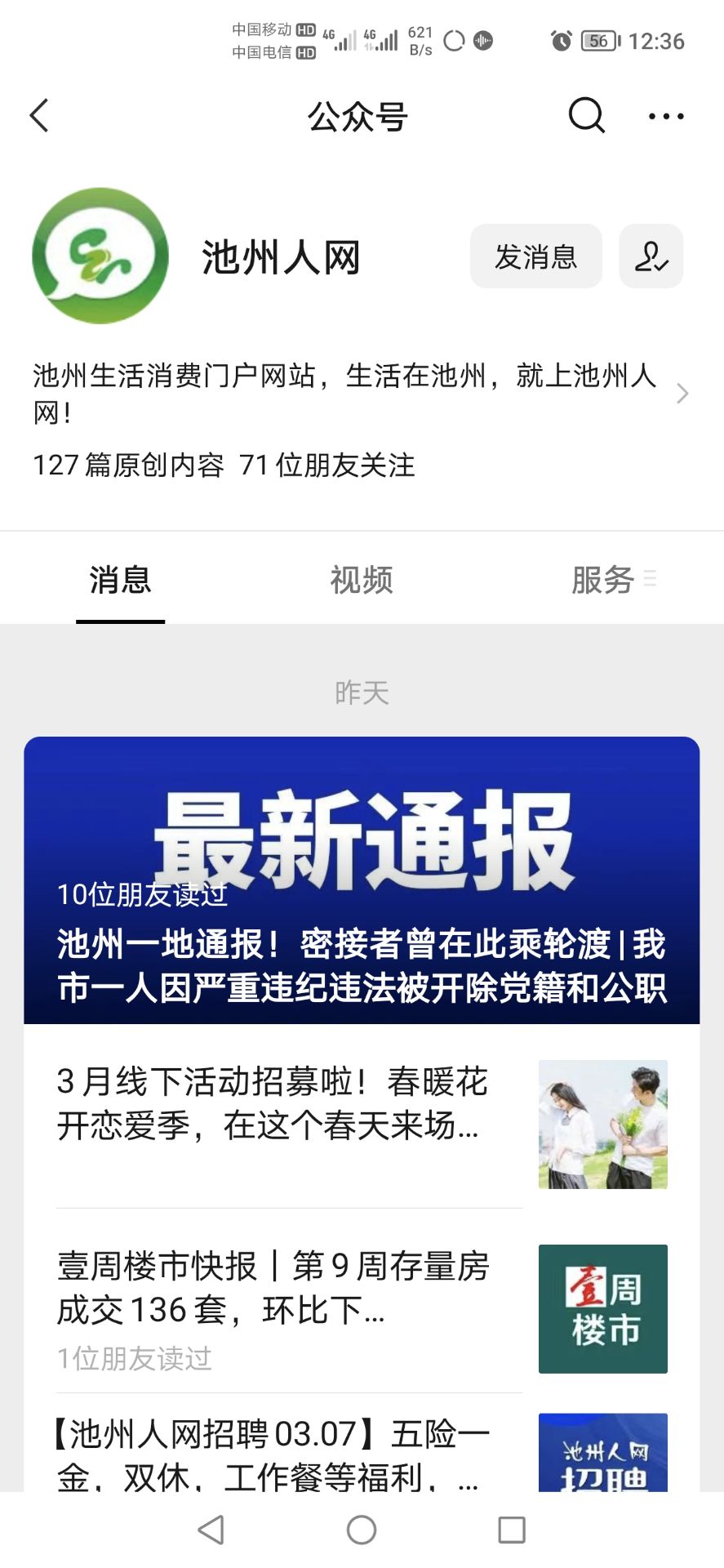Open search in the 公众号 header
This screenshot has width=724, height=1568.
pos(586,115)
